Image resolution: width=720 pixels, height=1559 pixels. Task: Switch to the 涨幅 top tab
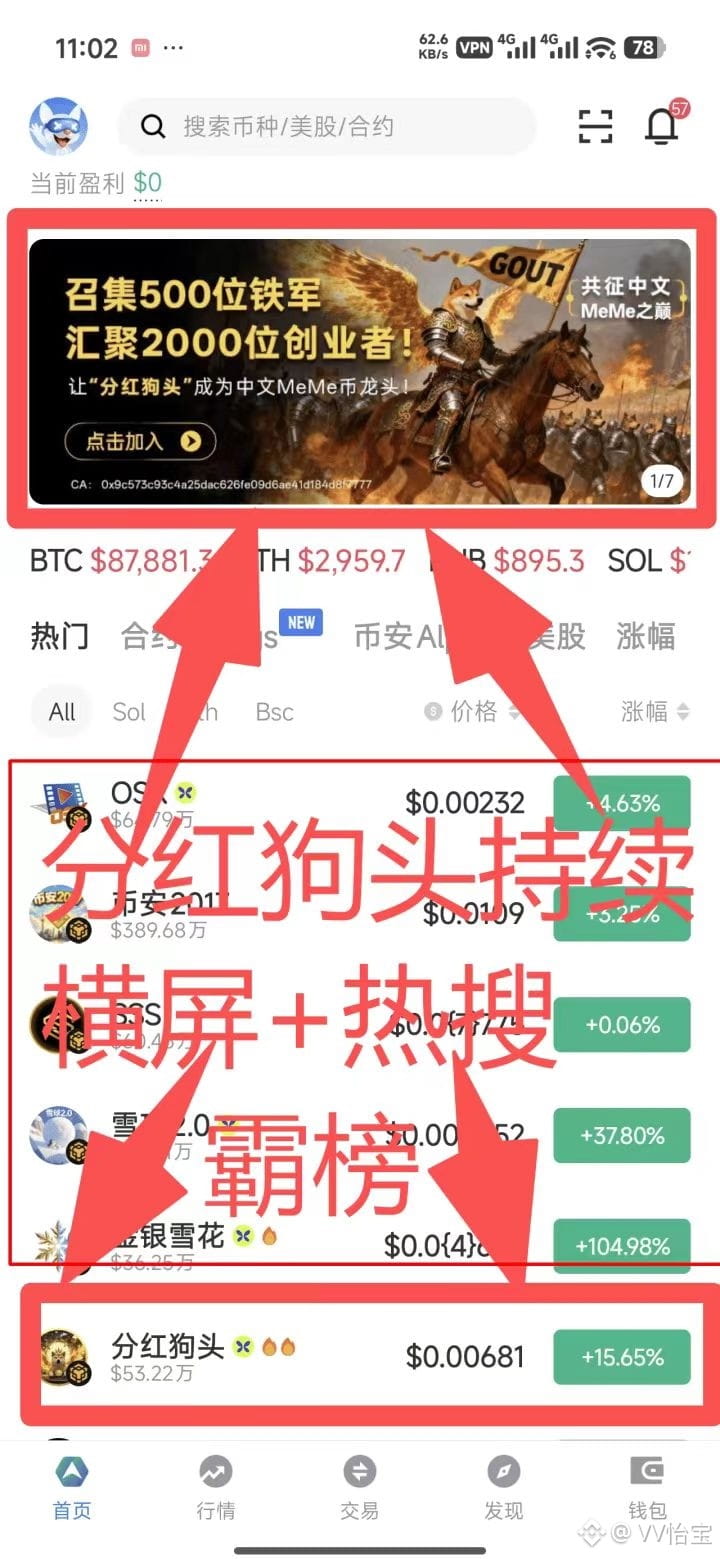tap(645, 636)
